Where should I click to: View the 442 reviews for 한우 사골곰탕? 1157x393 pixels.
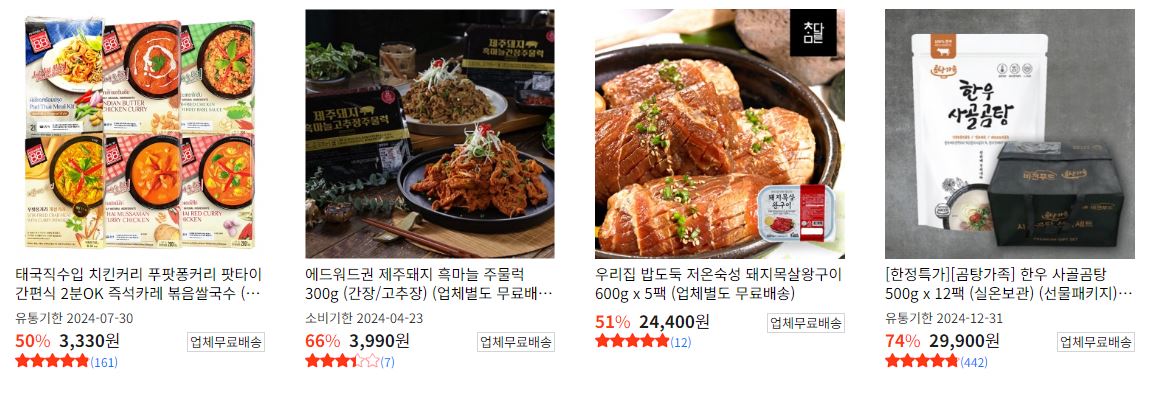tap(974, 362)
